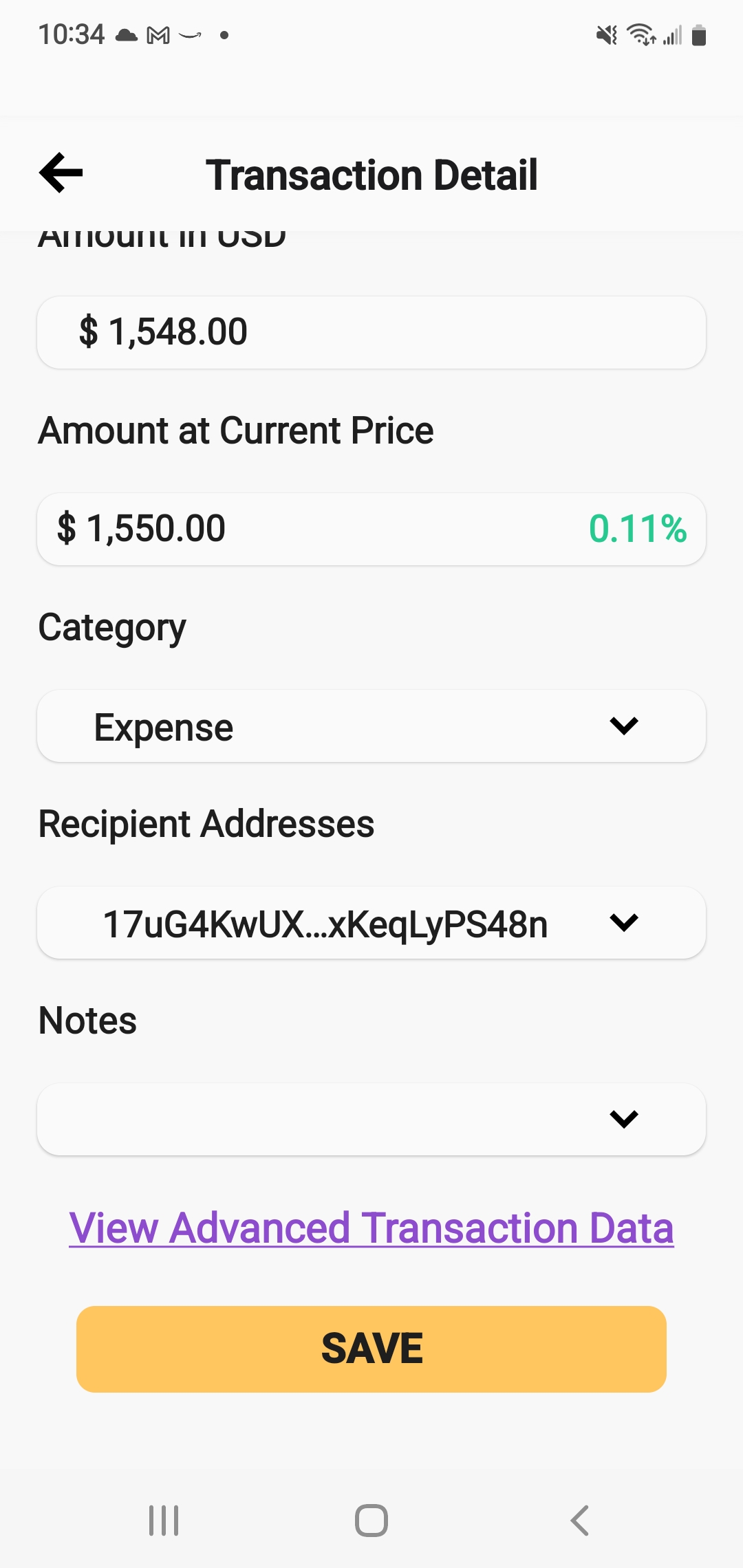This screenshot has width=743, height=1568.
Task: Go to the system home screen
Action: pyautogui.click(x=371, y=1520)
